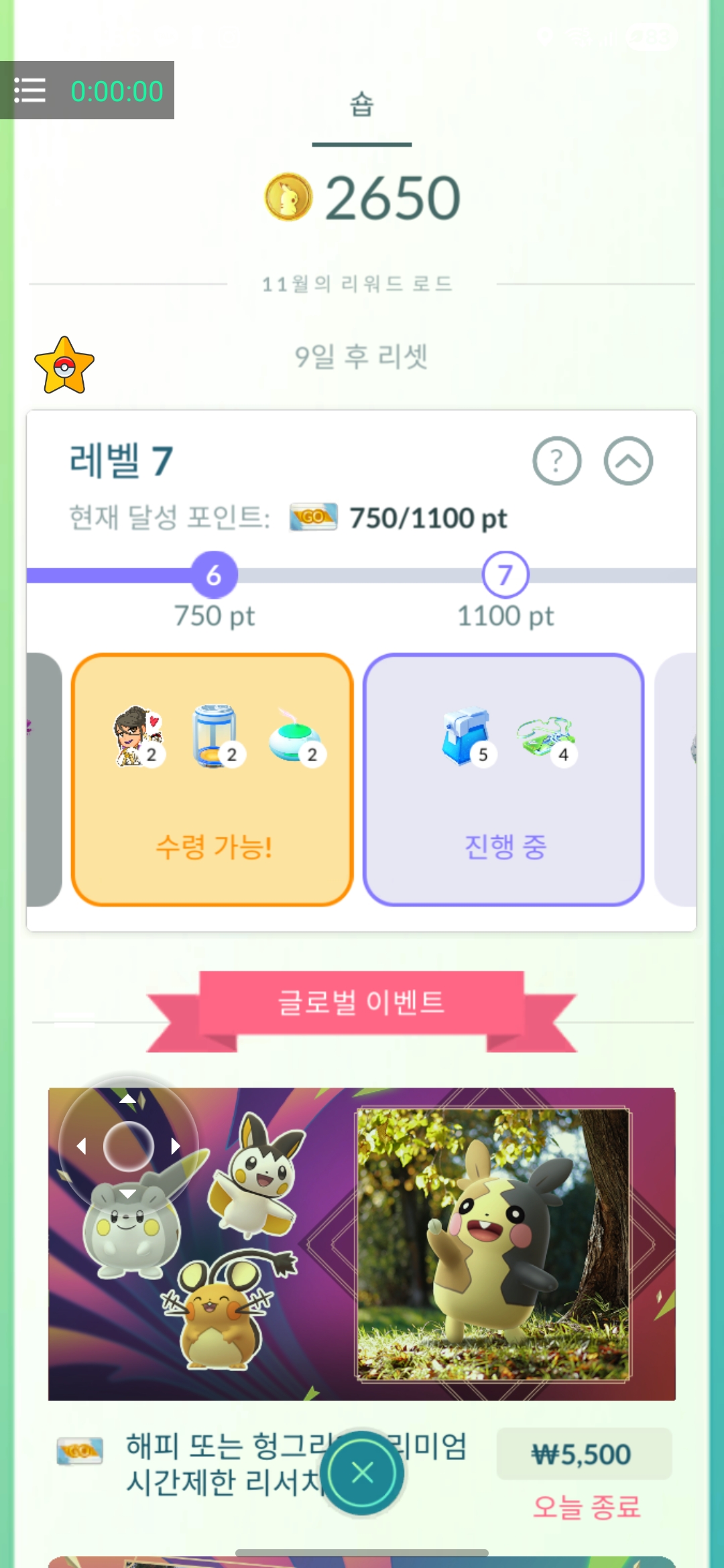Tap the joystick overlay up arrow
This screenshot has width=724, height=1568.
128,1098
